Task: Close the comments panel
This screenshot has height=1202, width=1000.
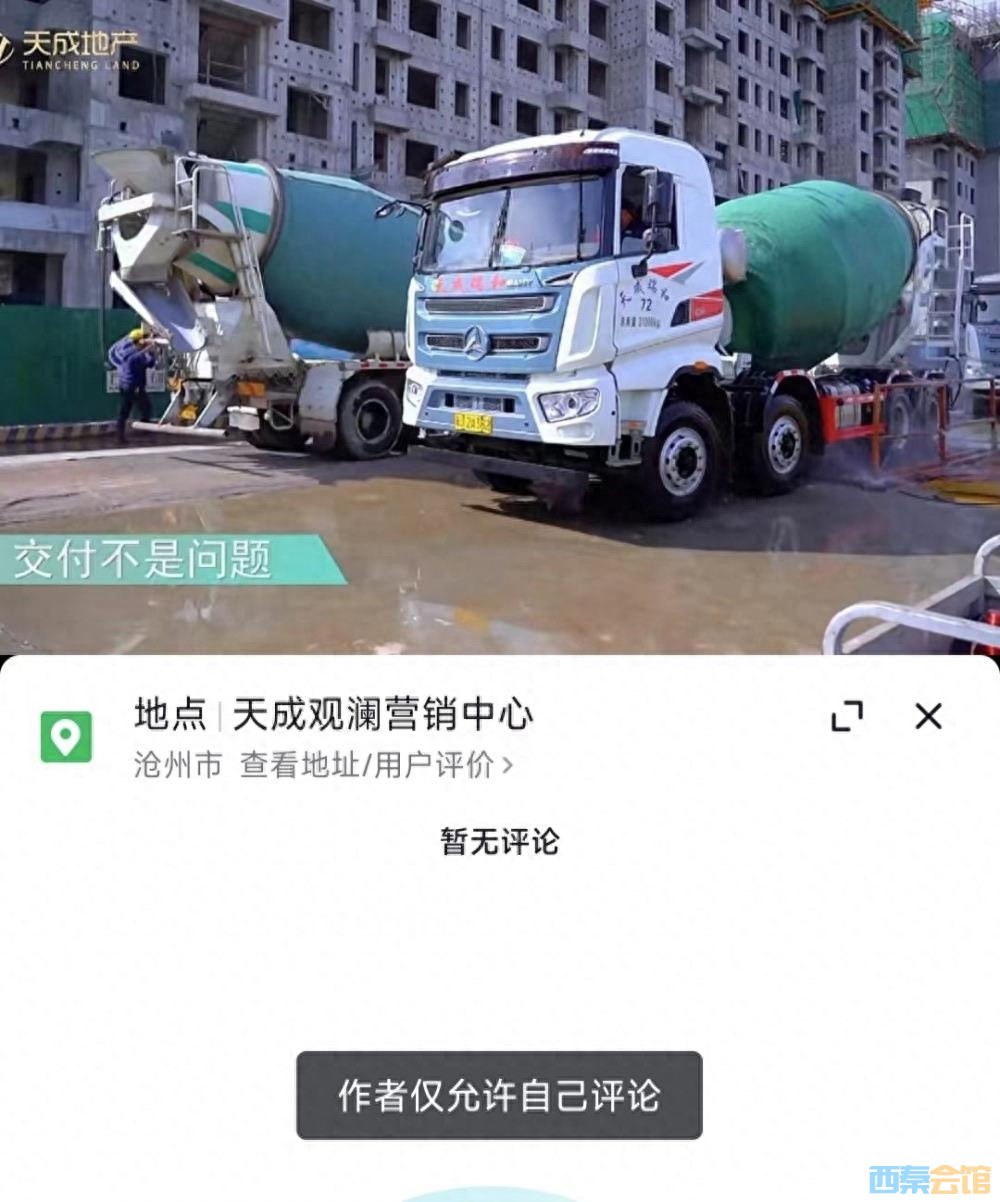Action: pos(928,716)
